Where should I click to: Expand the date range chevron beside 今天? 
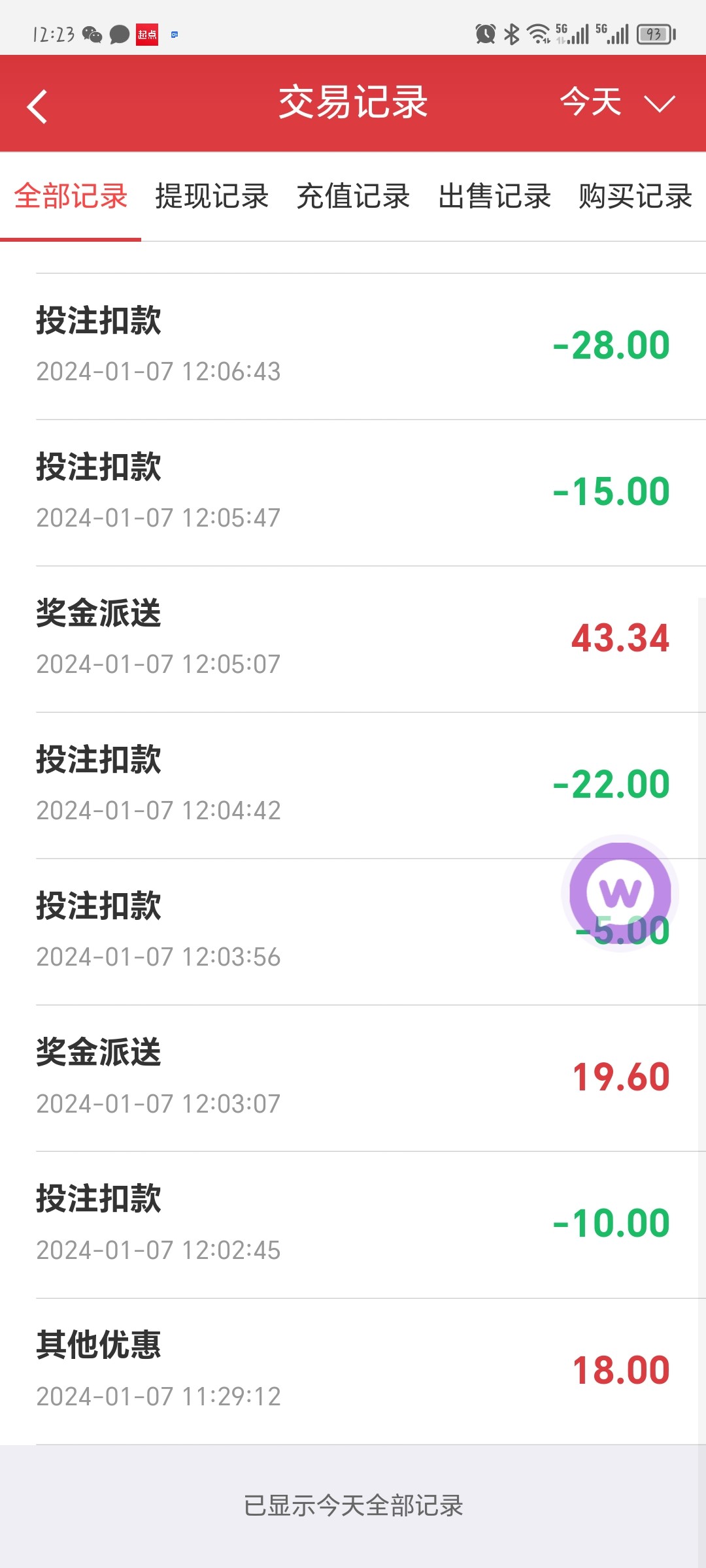(x=659, y=103)
